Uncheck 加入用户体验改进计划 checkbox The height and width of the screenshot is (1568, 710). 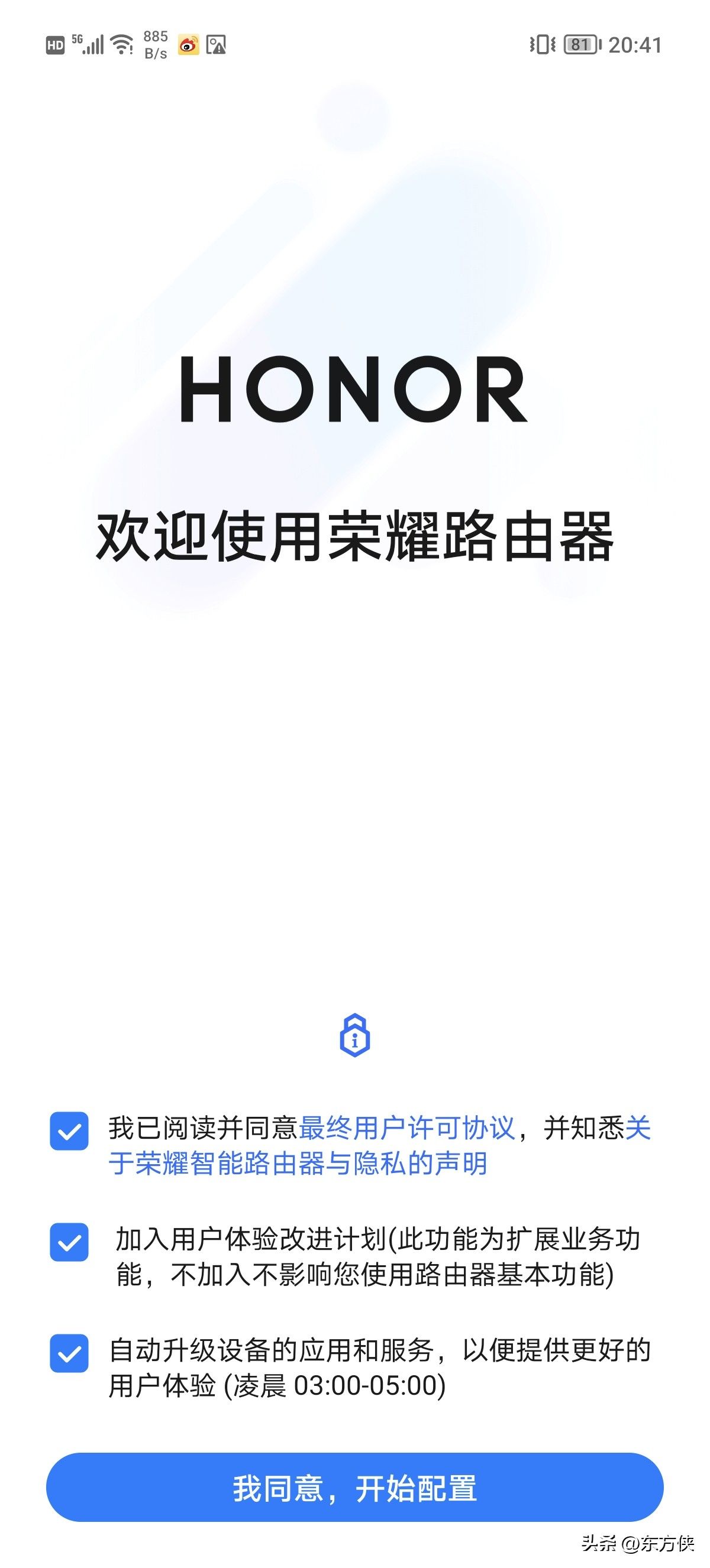69,1242
